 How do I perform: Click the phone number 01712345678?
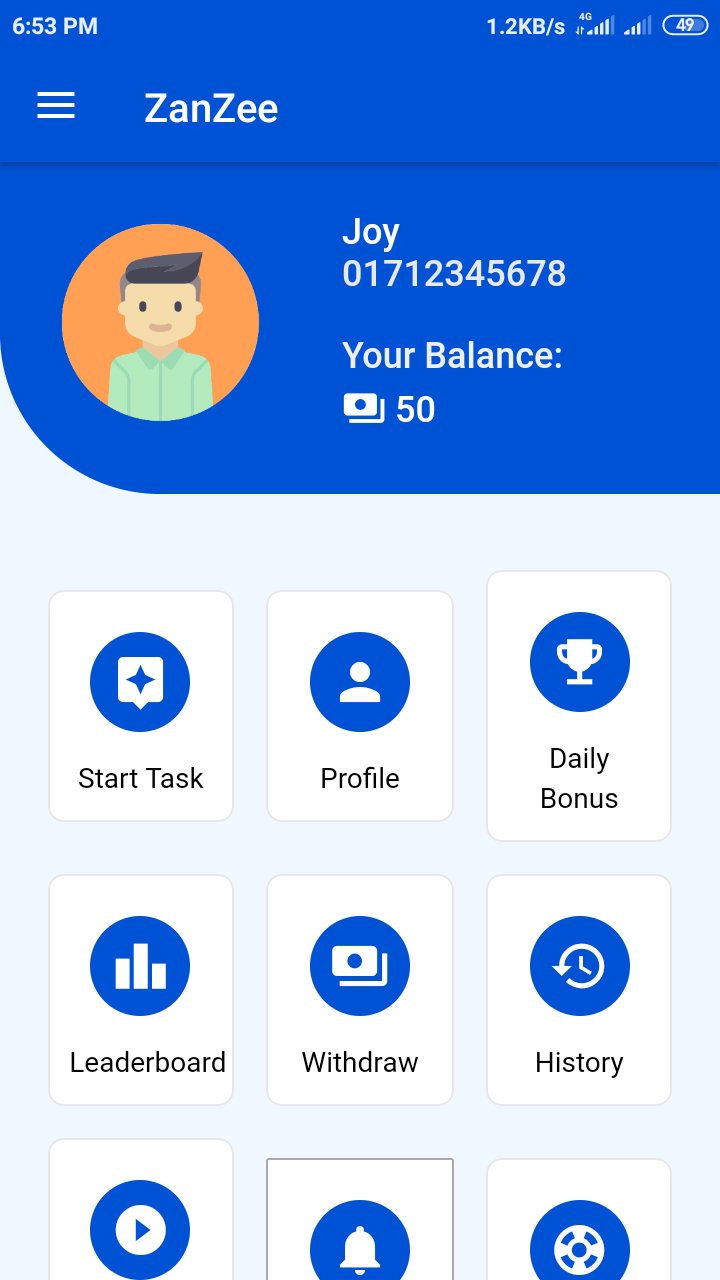click(455, 273)
